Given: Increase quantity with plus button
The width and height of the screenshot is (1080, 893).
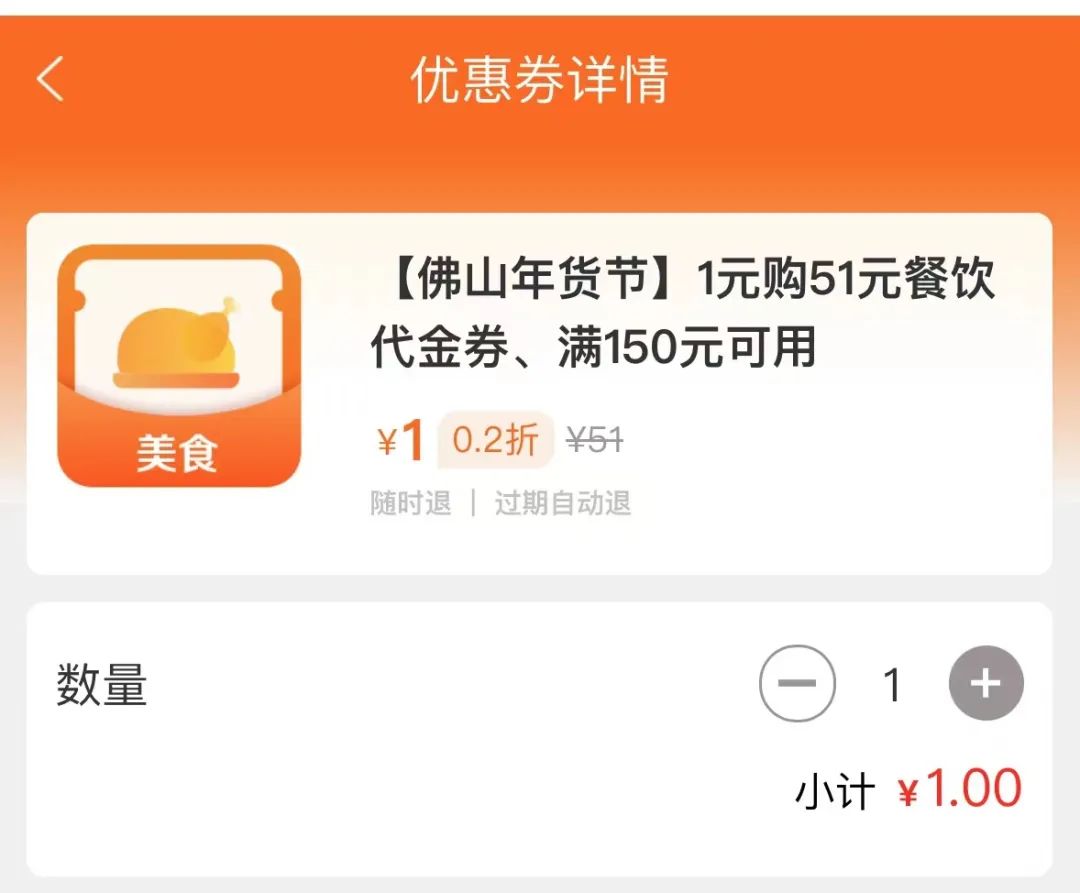Looking at the screenshot, I should coord(986,684).
